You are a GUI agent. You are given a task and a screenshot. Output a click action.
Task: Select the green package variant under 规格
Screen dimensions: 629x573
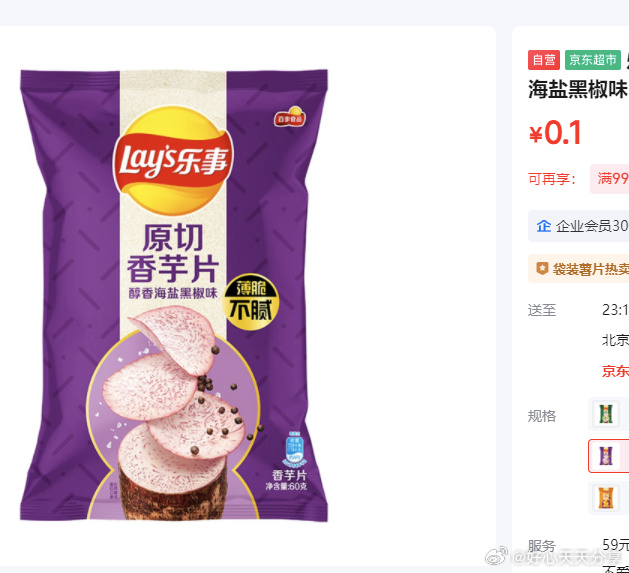click(605, 414)
